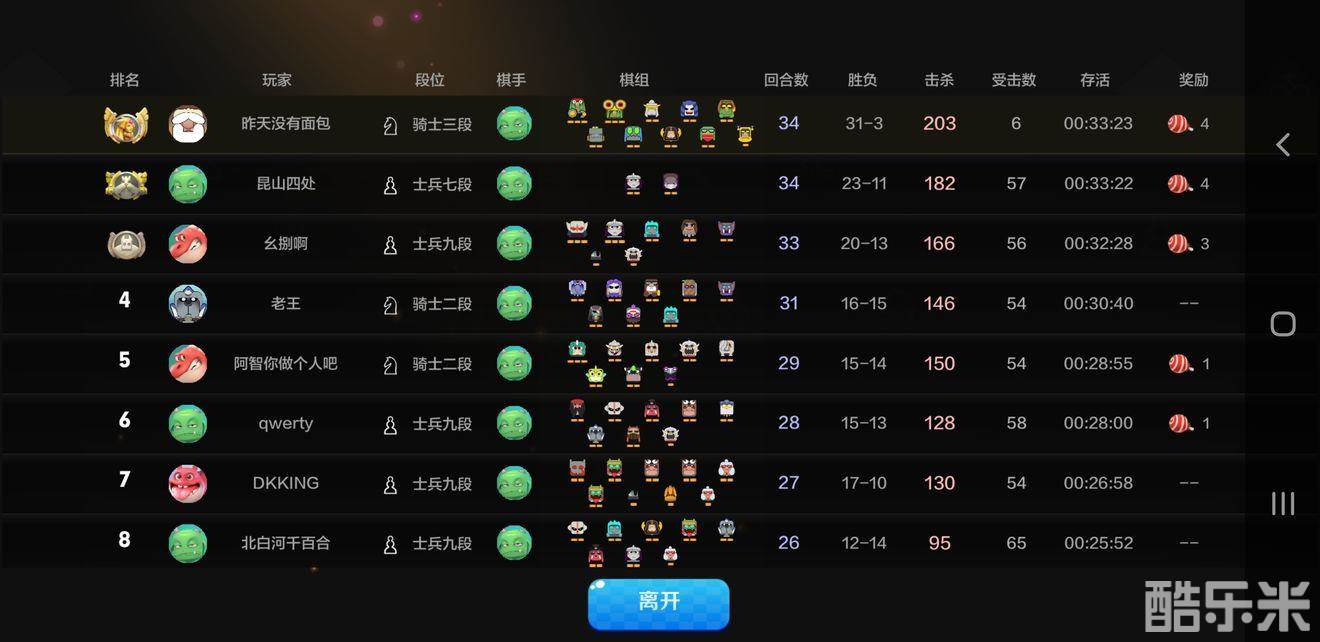The width and height of the screenshot is (1320, 642).
Task: Open 阿智你做个人吧's player row
Action: click(x=286, y=363)
